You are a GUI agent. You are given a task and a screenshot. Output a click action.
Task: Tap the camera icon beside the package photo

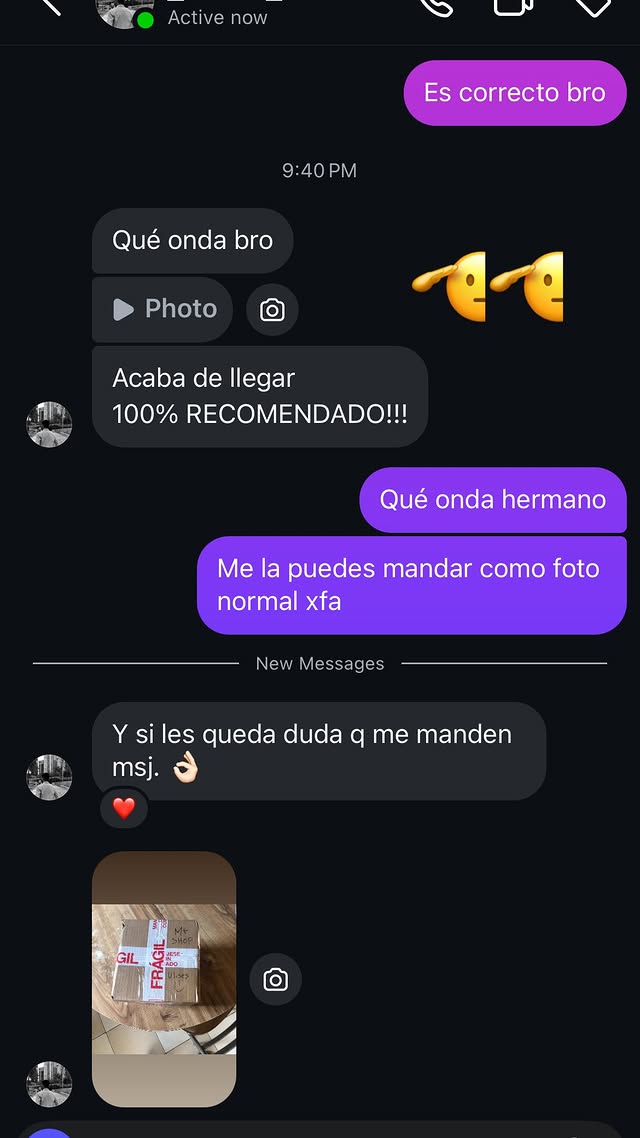(x=275, y=979)
